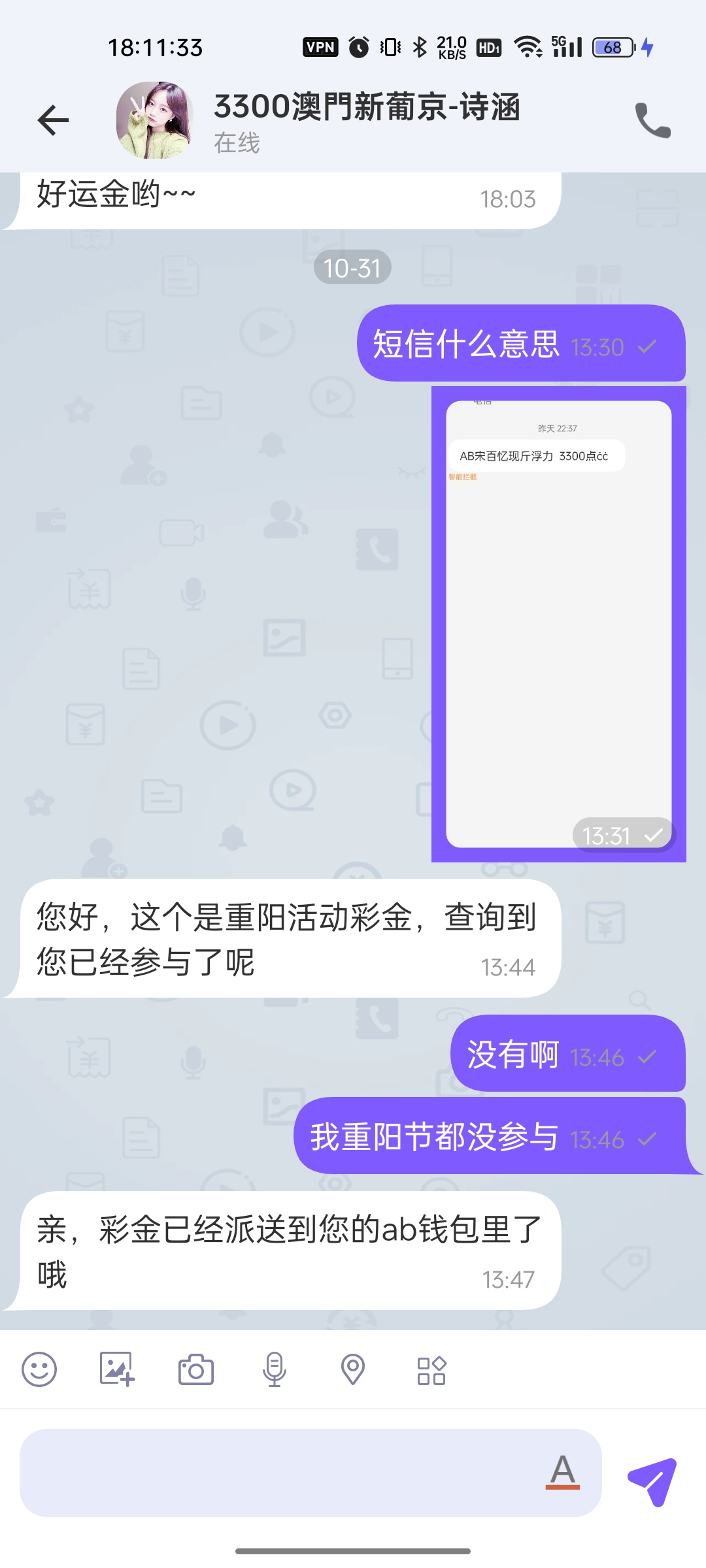Start a voice call with 诗涵
706x1568 pixels.
pos(652,120)
